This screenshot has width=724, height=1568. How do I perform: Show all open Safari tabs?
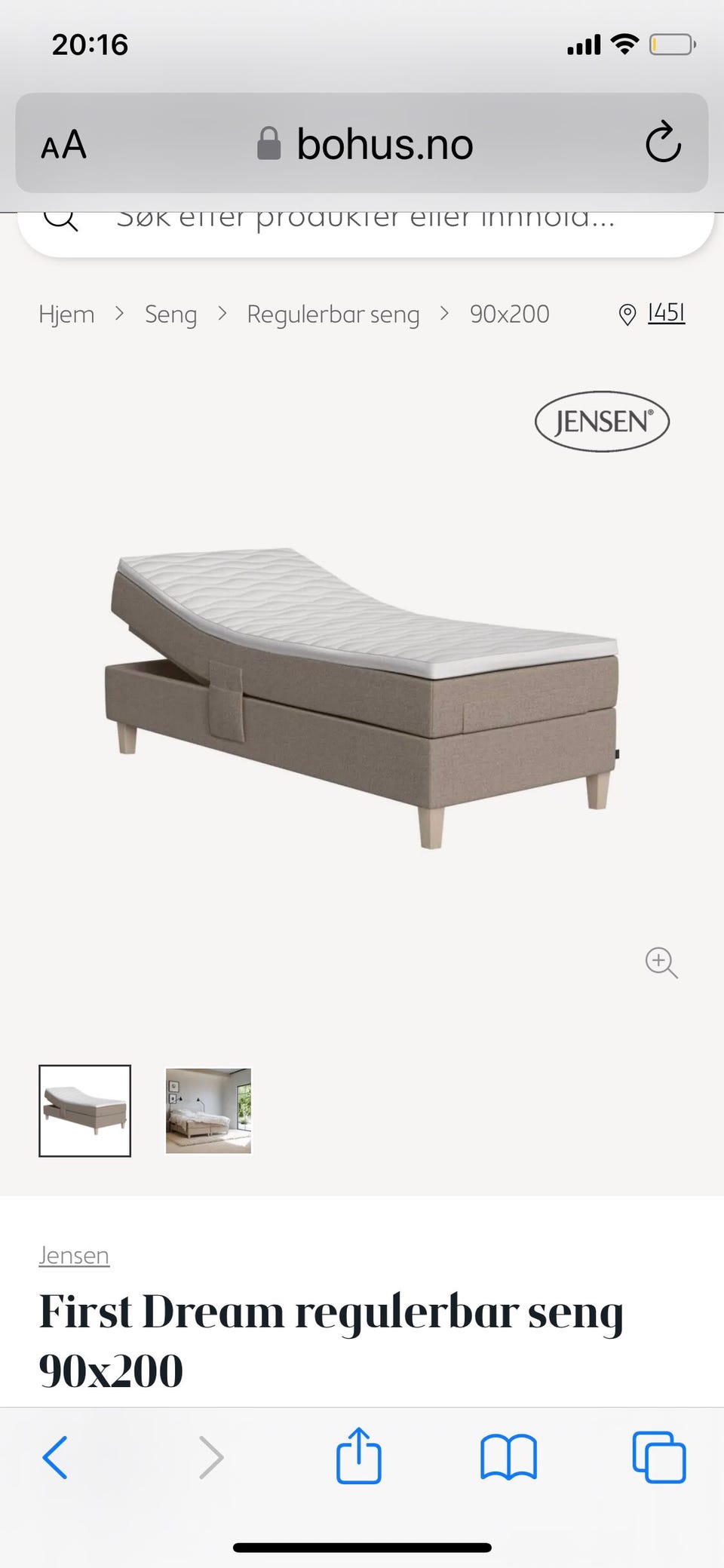click(658, 1457)
